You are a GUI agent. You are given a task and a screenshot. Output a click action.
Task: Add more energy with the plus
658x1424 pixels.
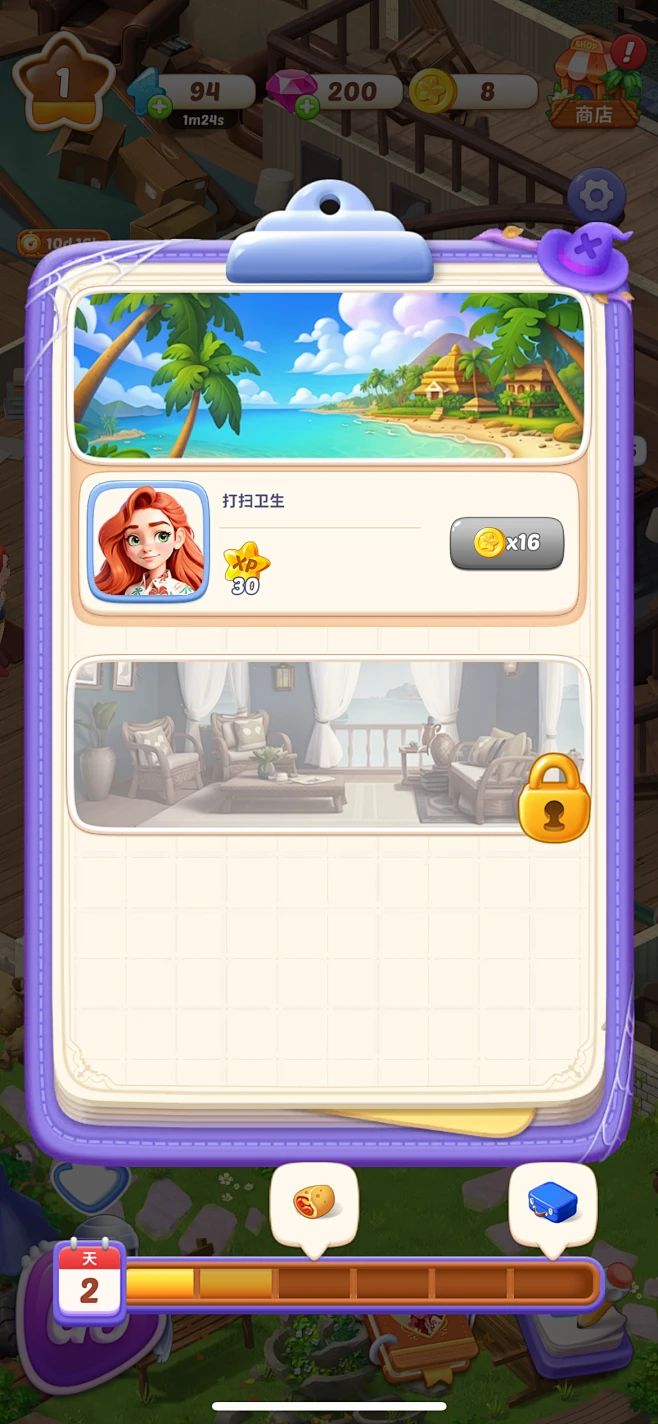pos(158,105)
